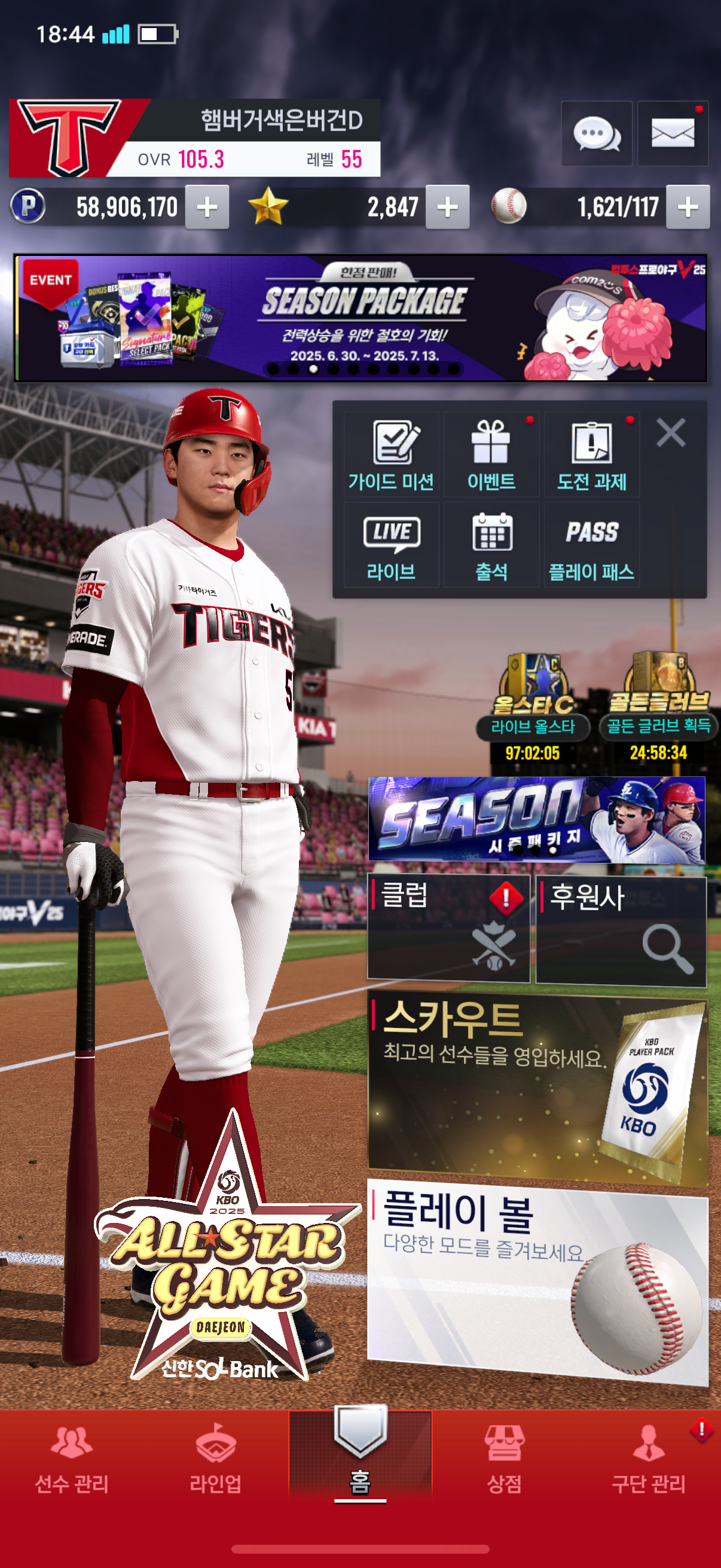Open 스카우트 to recruit players
This screenshot has height=1568, width=721.
coord(537,1090)
